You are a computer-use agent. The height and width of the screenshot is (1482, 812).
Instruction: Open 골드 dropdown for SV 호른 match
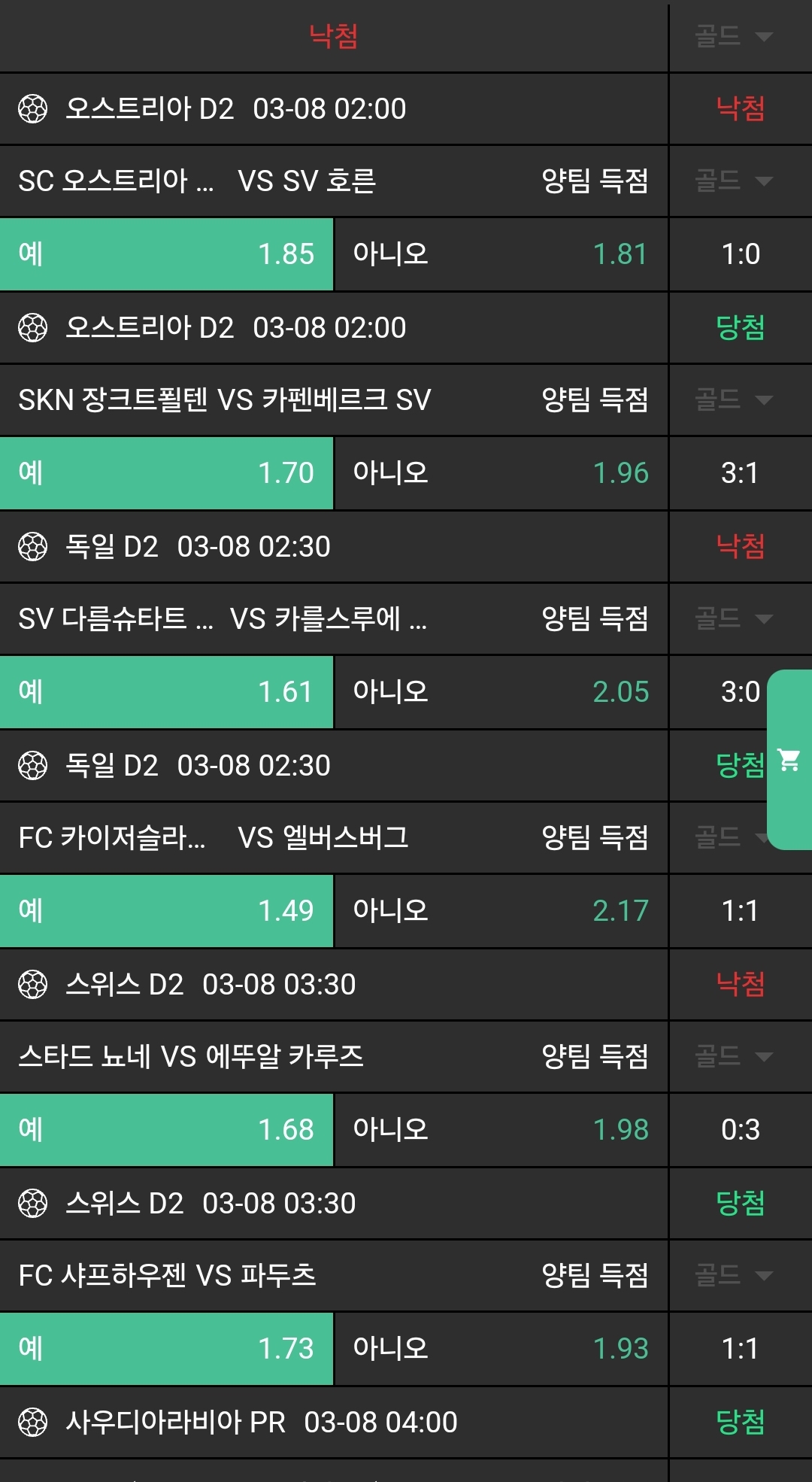733,181
